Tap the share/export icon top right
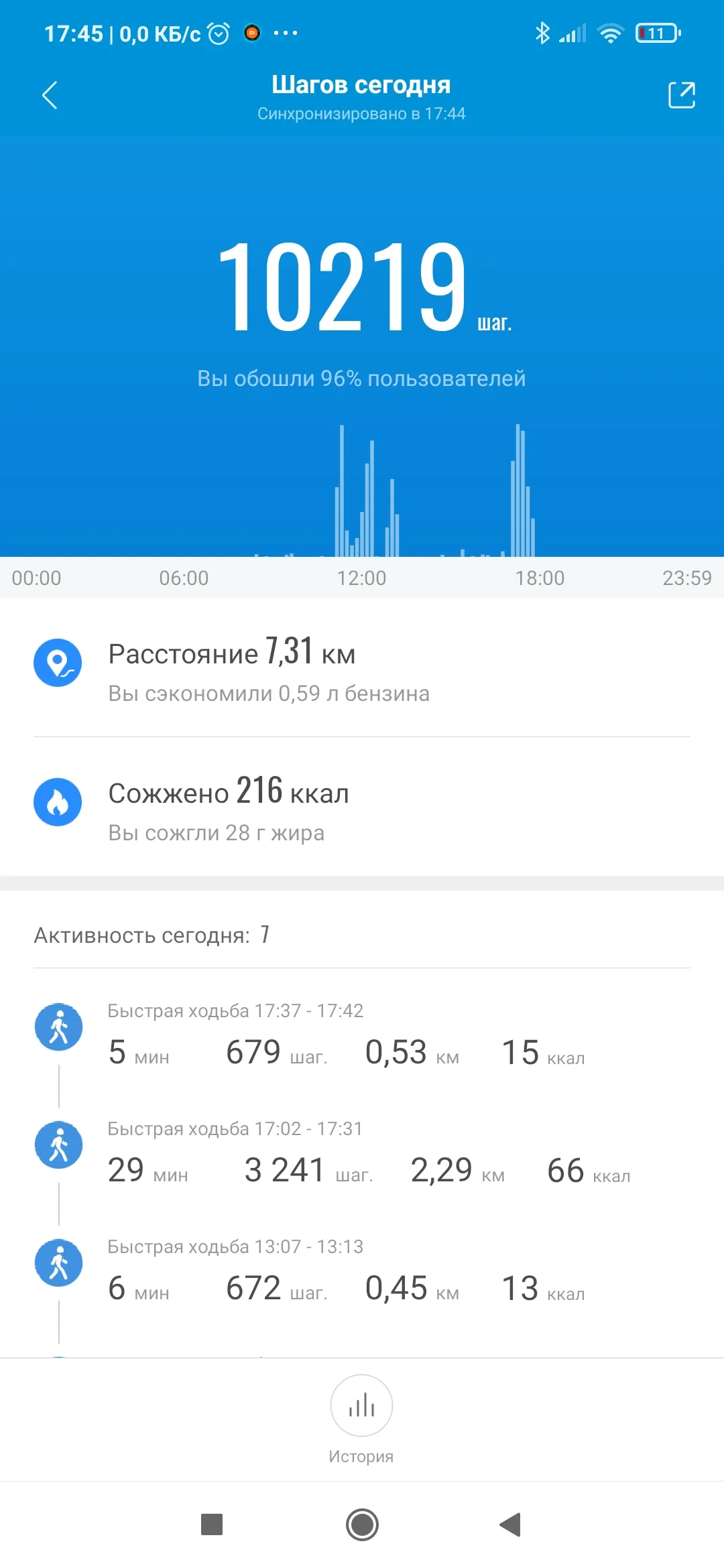 (x=681, y=95)
